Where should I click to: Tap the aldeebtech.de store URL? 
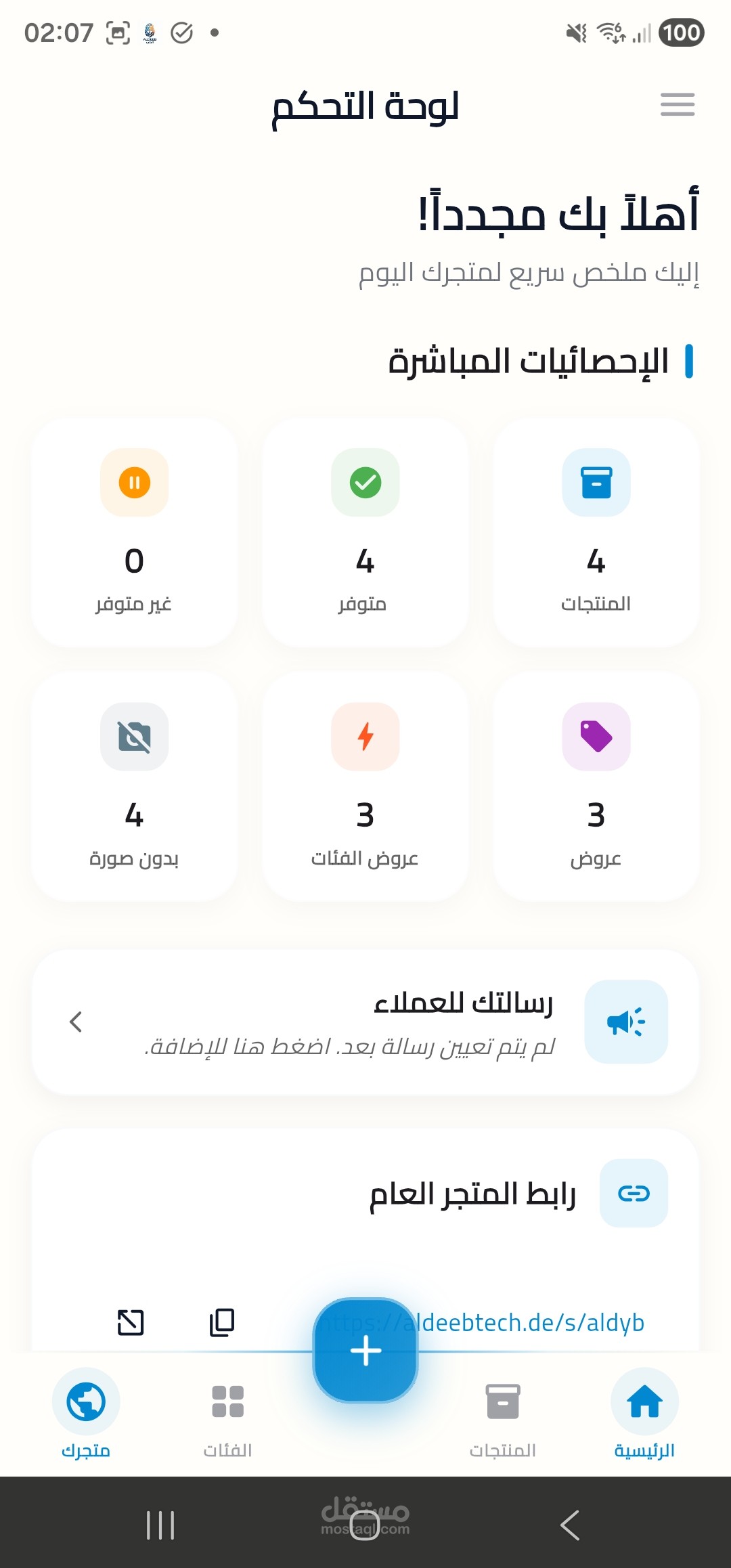pos(482,1322)
